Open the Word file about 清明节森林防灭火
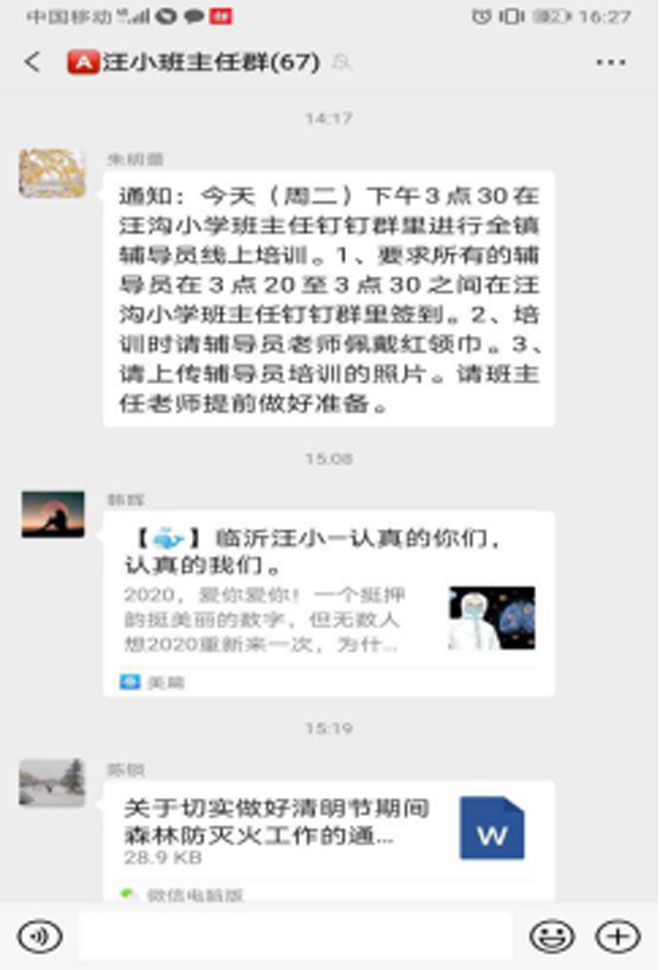 328,835
